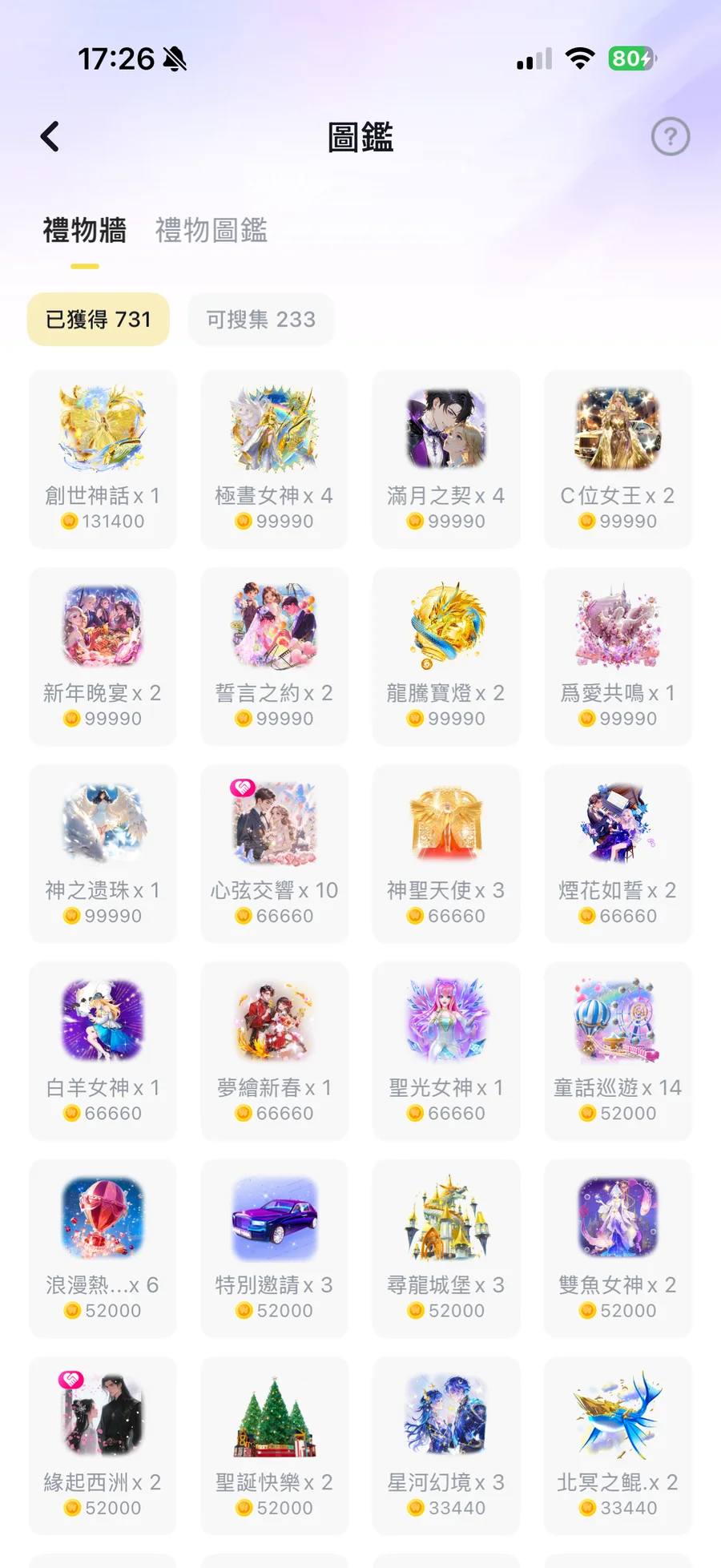The width and height of the screenshot is (721, 1568).
Task: Open the 心弦交響 gift card
Action: [x=274, y=853]
